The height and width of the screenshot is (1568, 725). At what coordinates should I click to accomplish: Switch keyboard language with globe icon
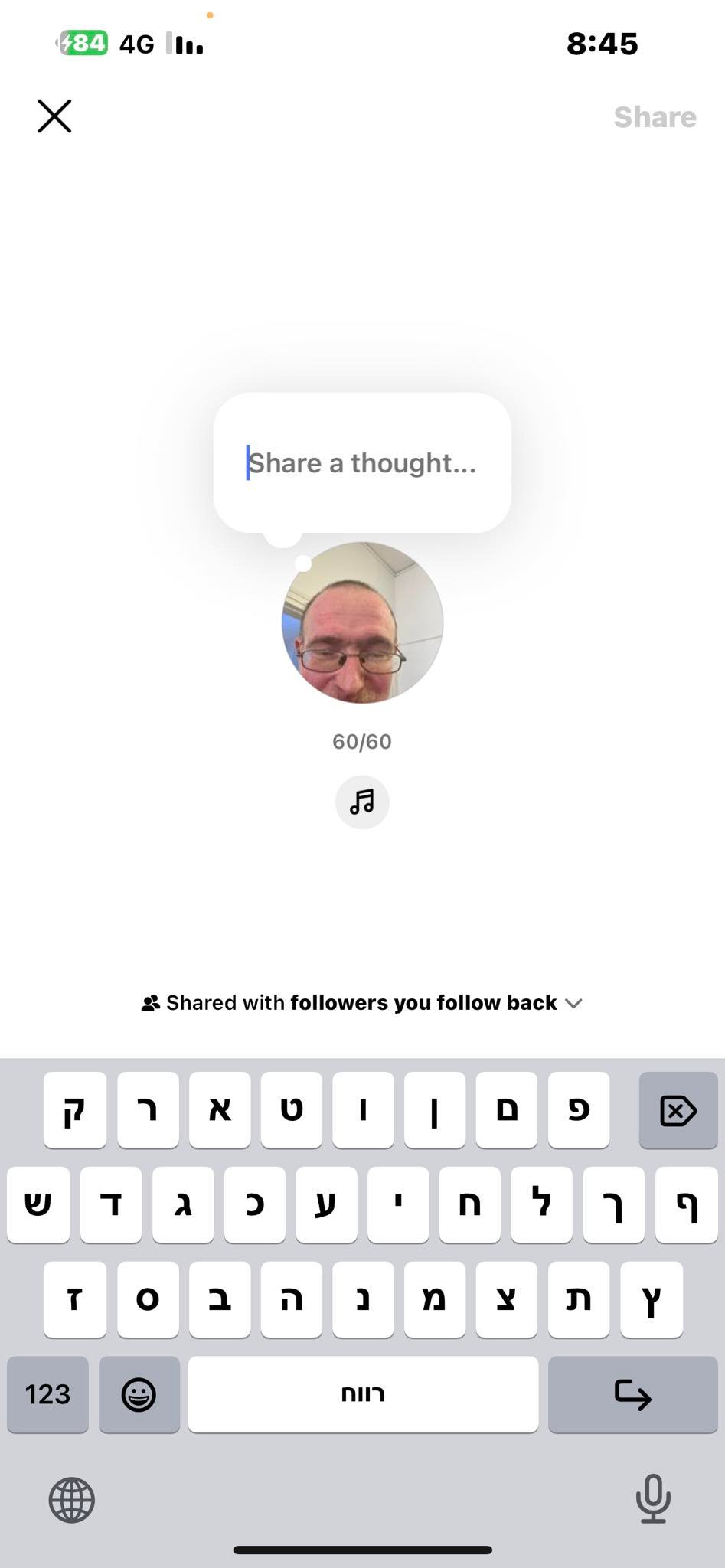(72, 1500)
